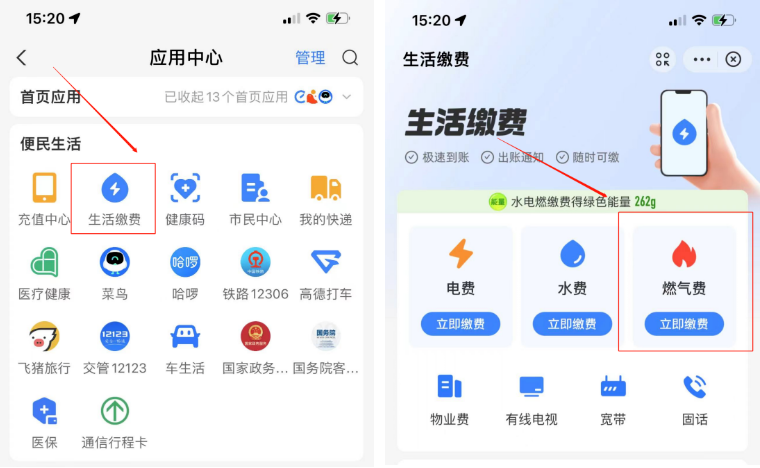Open the 市民中心 app
The height and width of the screenshot is (468, 760).
[255, 198]
